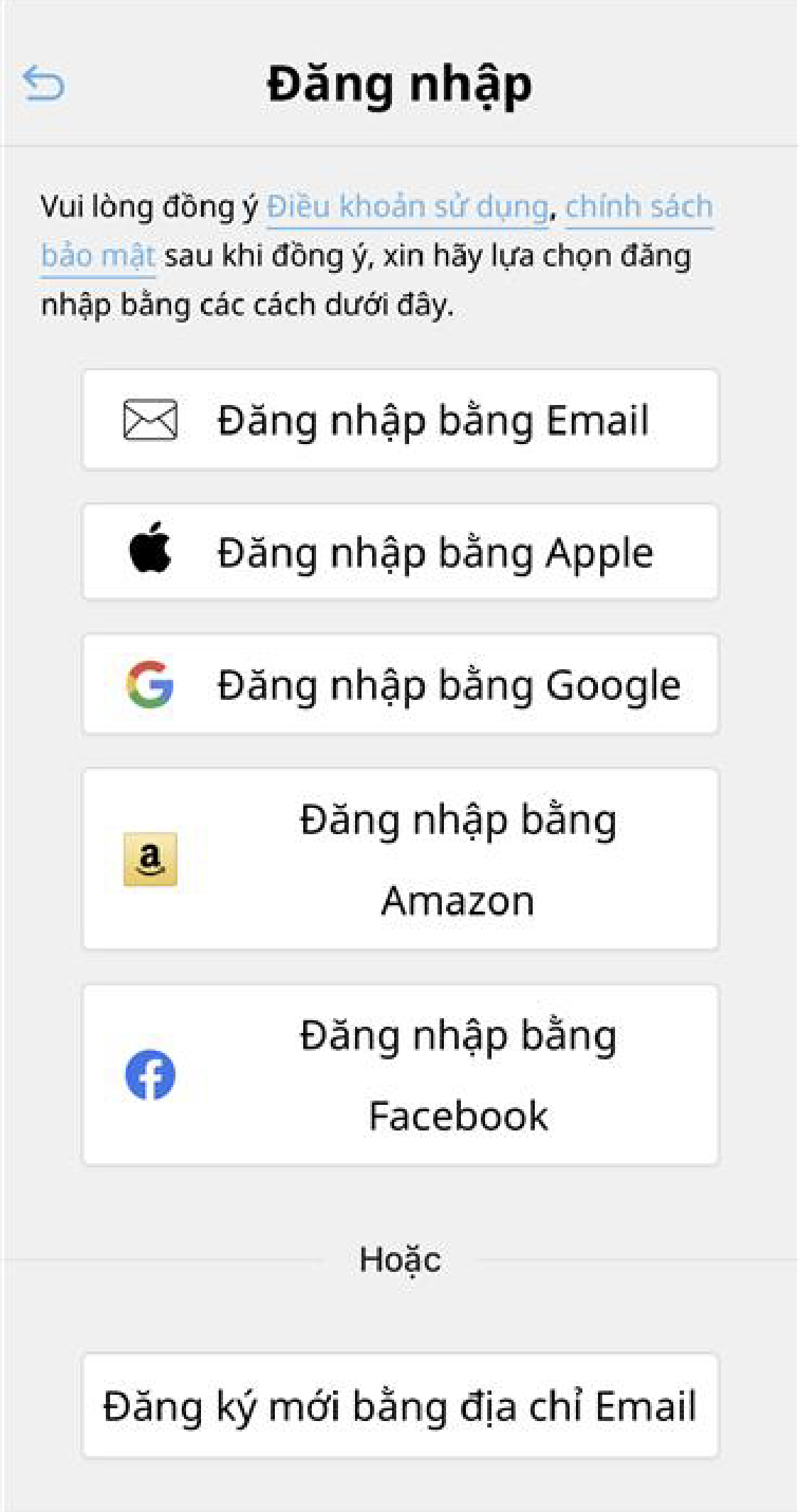Go back using the blue return arrow
This screenshot has width=799, height=1512.
(43, 83)
